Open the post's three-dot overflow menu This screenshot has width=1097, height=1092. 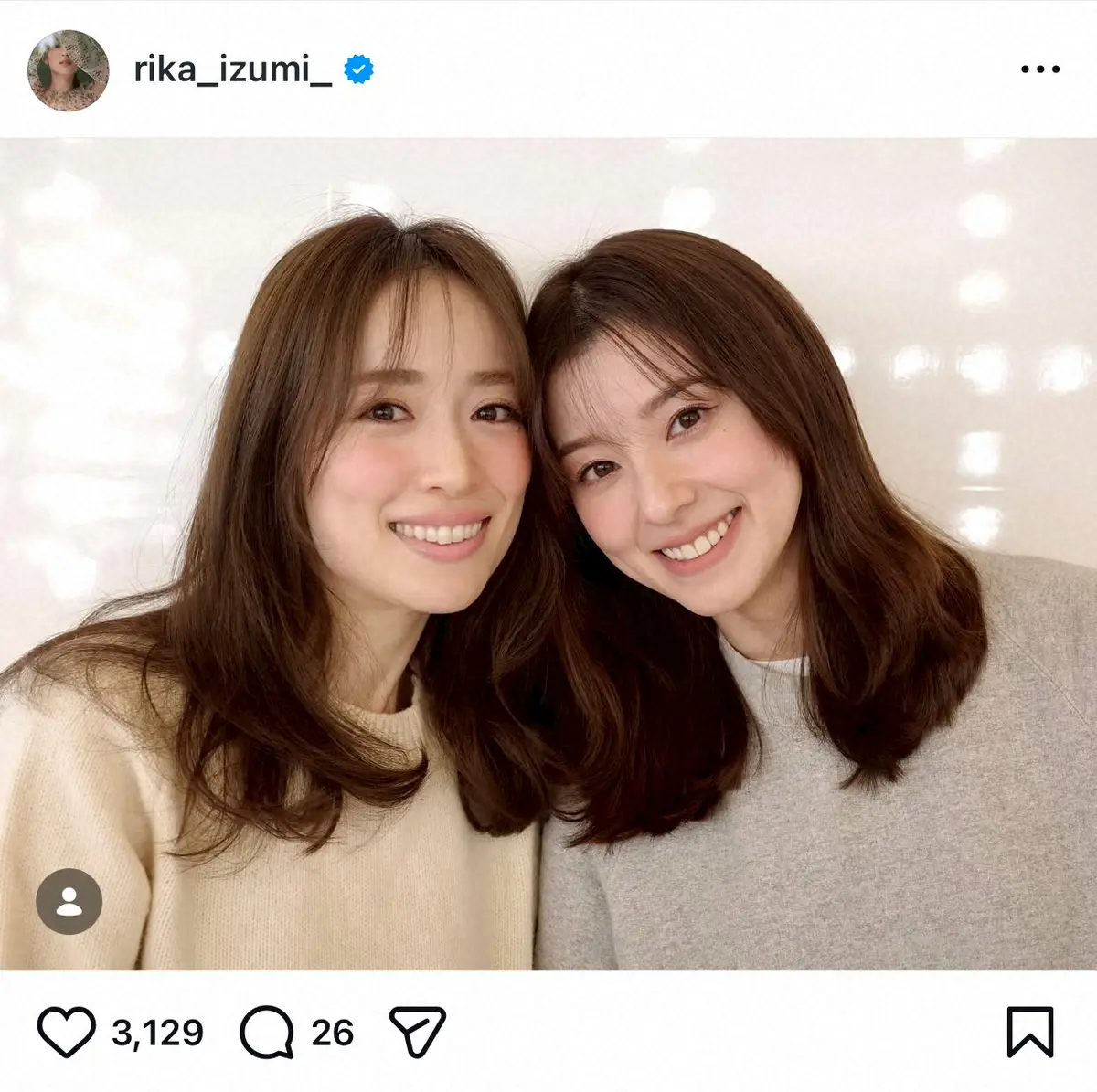click(1040, 69)
